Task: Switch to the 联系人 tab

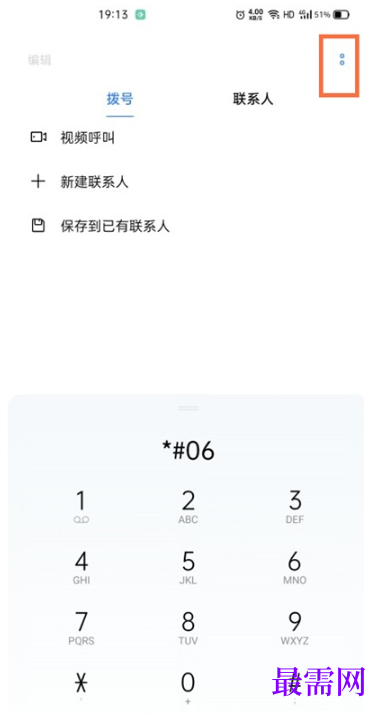Action: click(x=253, y=99)
